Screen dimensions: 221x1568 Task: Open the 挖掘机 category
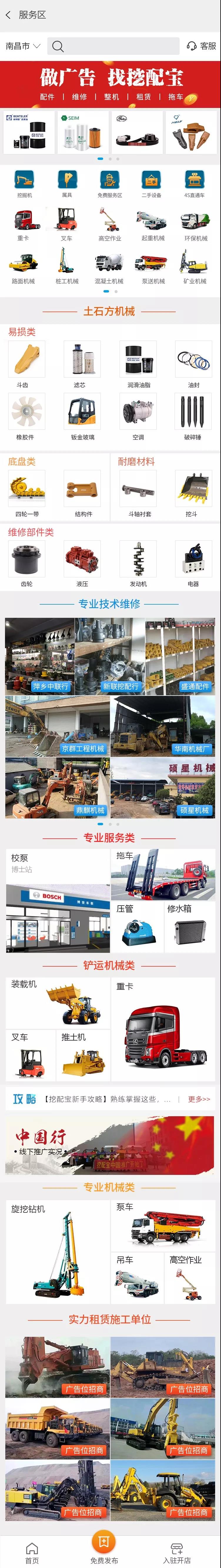24,185
